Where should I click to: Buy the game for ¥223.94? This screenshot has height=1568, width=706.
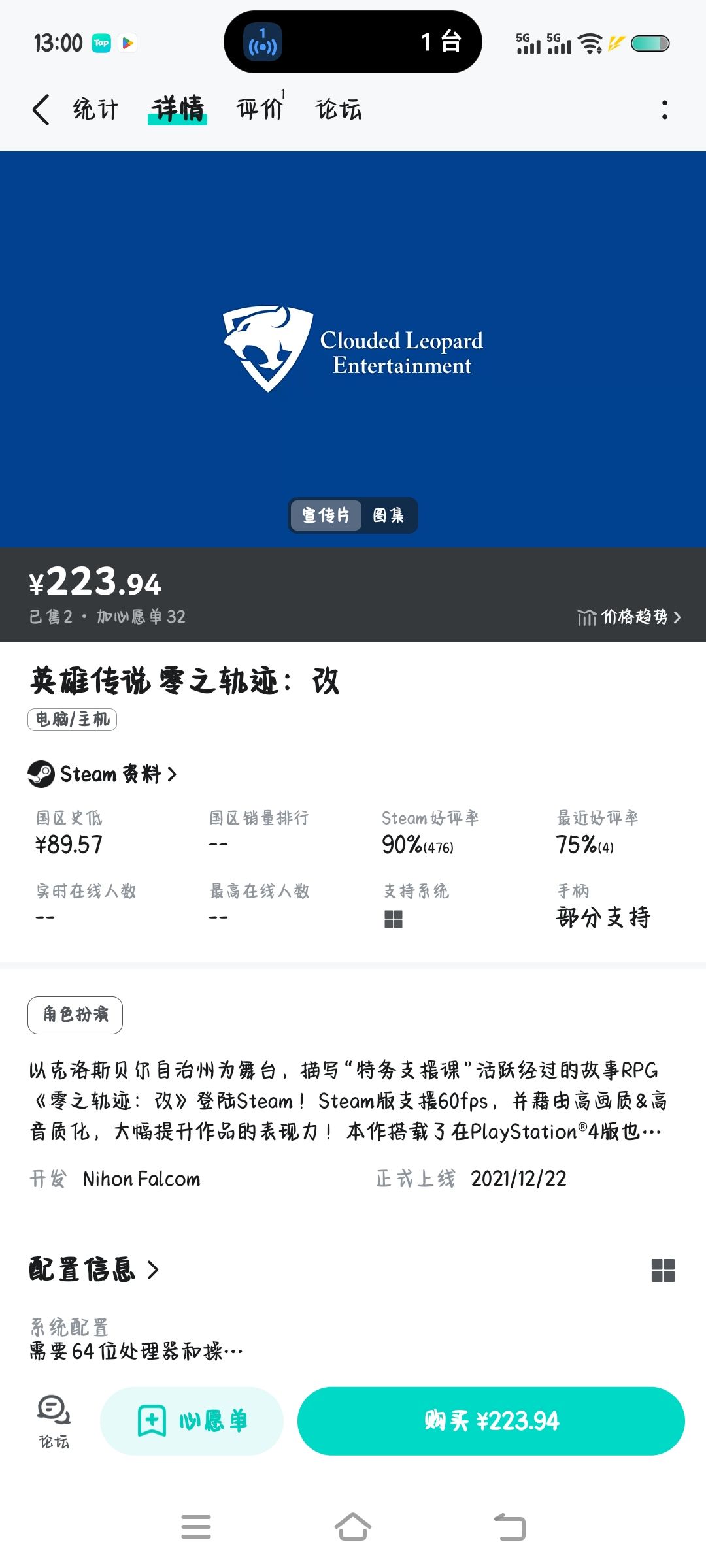click(491, 1421)
